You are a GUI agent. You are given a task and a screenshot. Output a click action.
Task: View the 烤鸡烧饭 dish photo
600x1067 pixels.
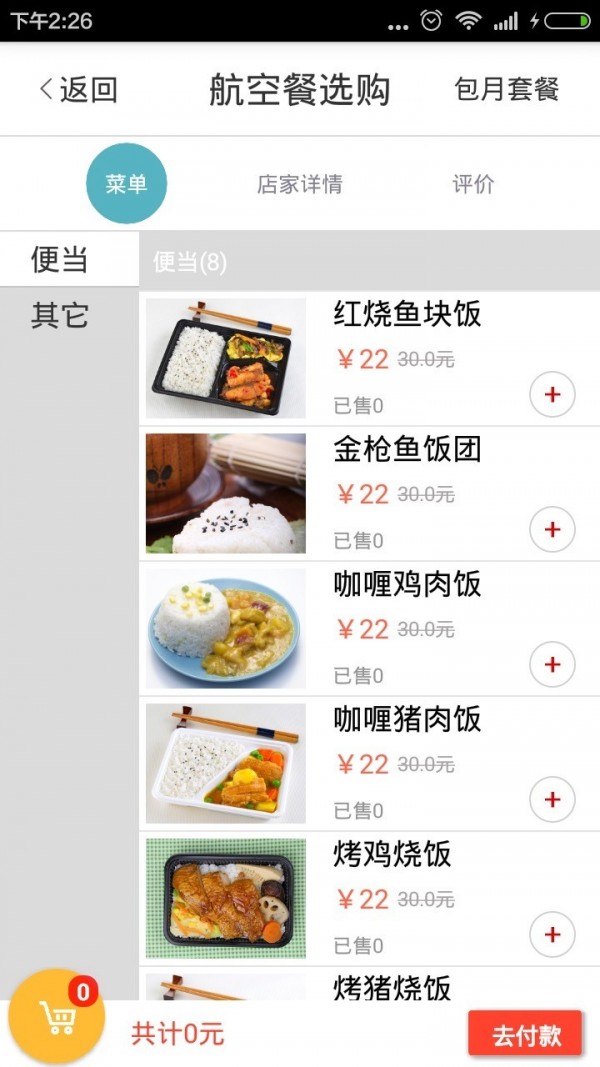[226, 898]
